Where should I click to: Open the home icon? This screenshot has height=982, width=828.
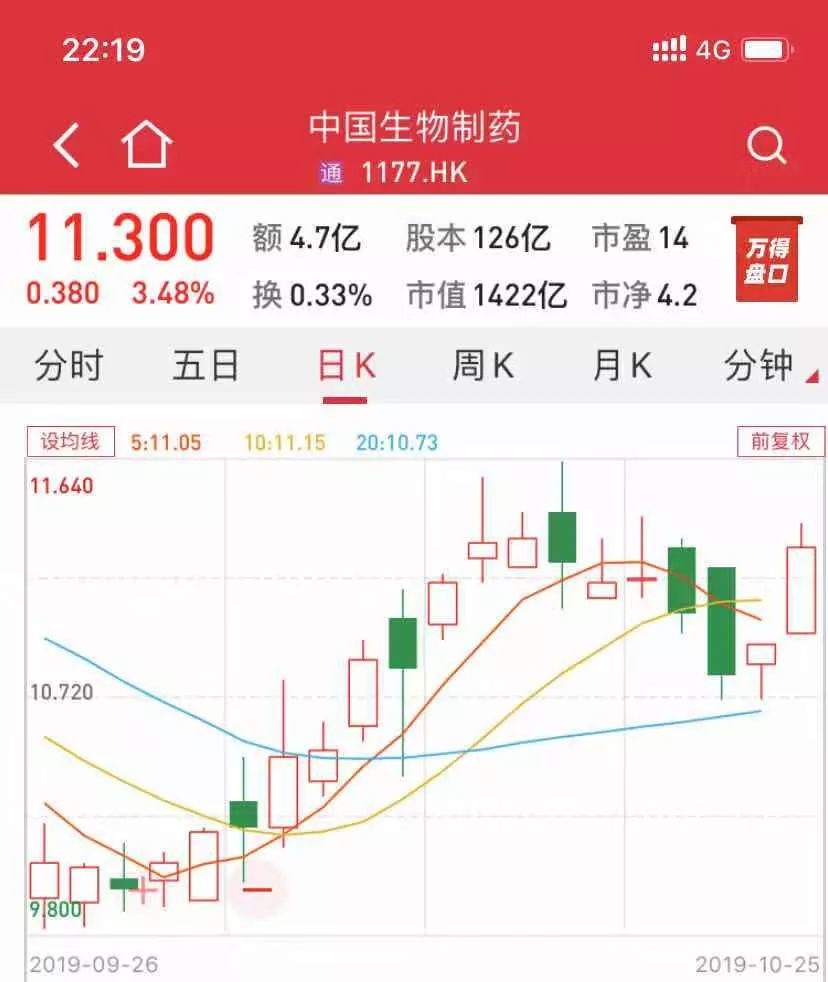point(147,146)
